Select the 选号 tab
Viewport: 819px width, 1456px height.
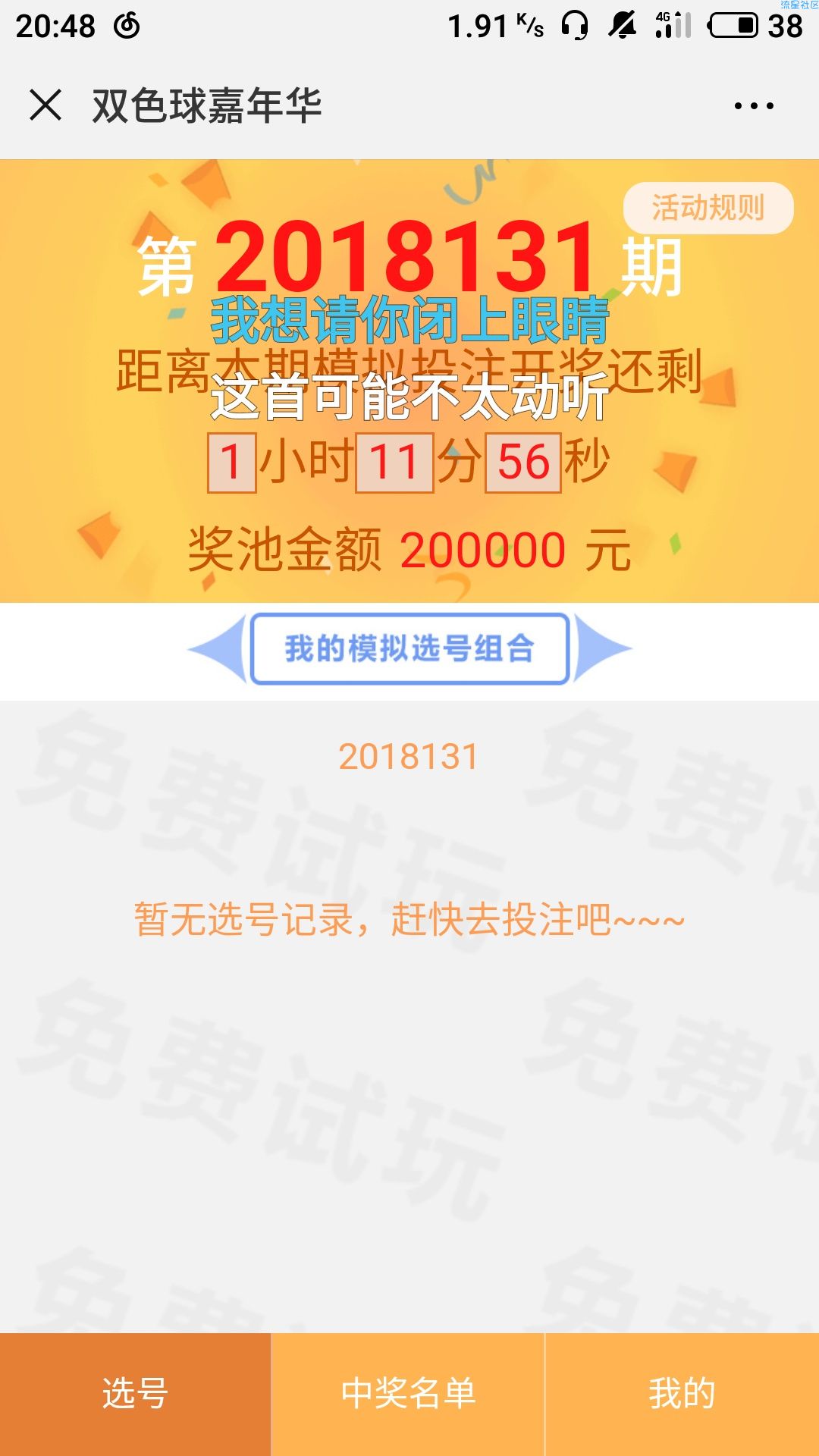(135, 1394)
